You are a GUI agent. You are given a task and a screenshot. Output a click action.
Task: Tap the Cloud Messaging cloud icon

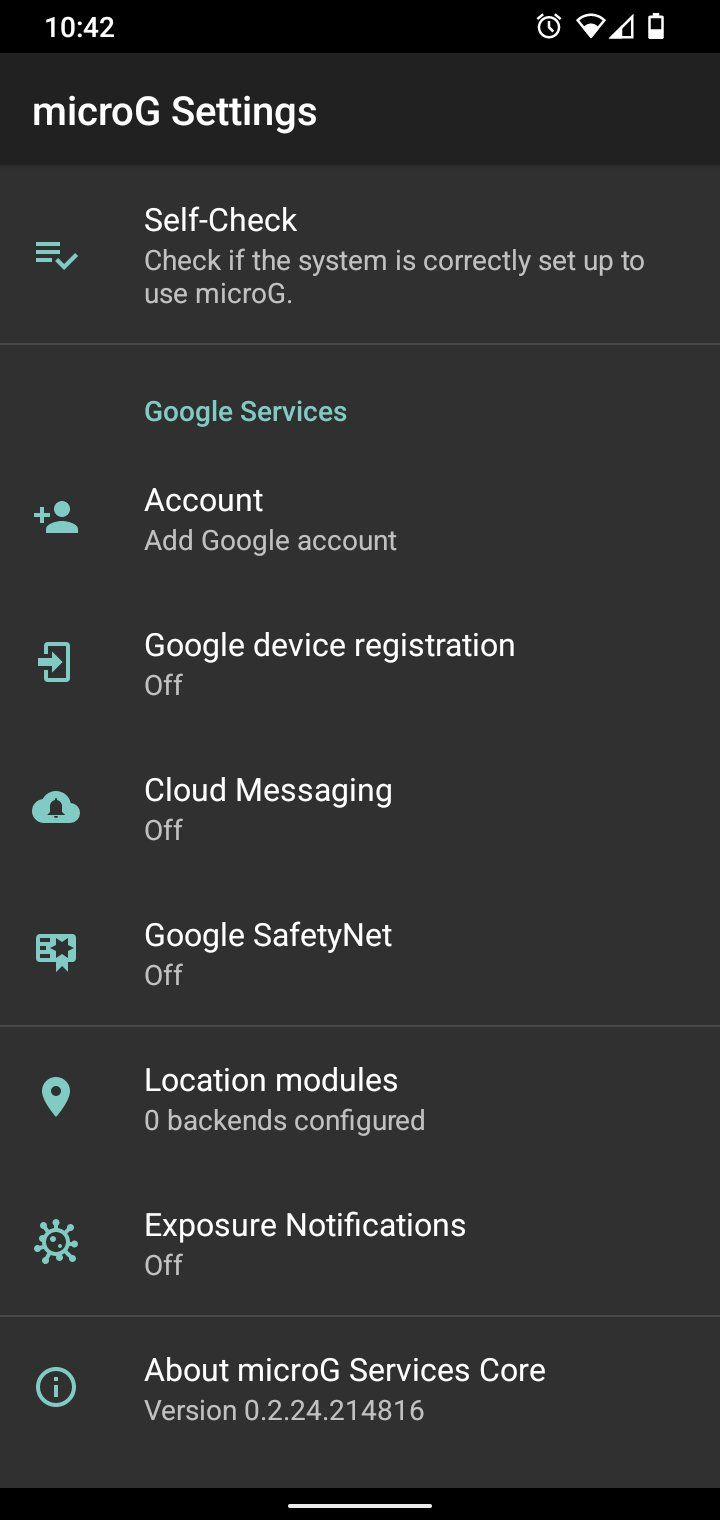click(56, 807)
